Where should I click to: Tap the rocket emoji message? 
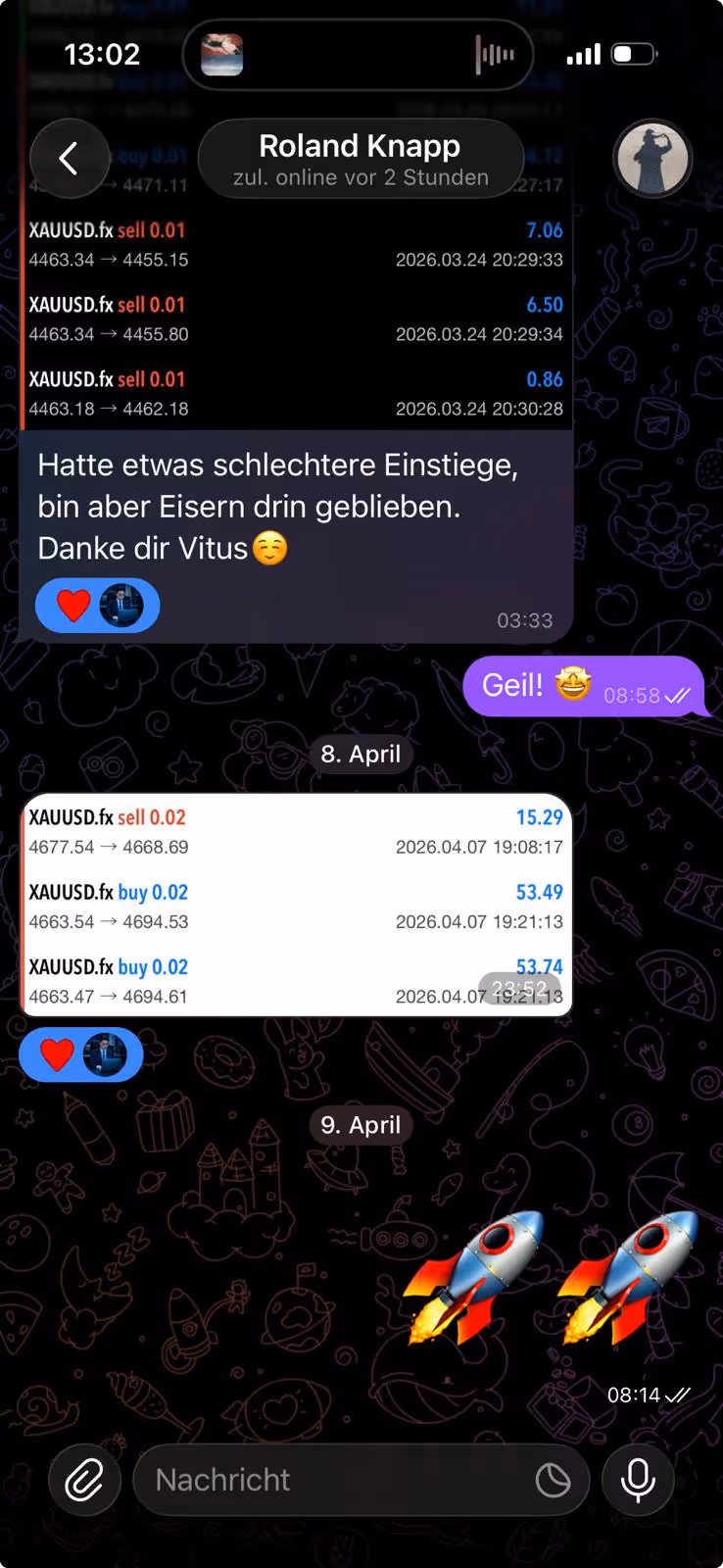click(x=553, y=1278)
